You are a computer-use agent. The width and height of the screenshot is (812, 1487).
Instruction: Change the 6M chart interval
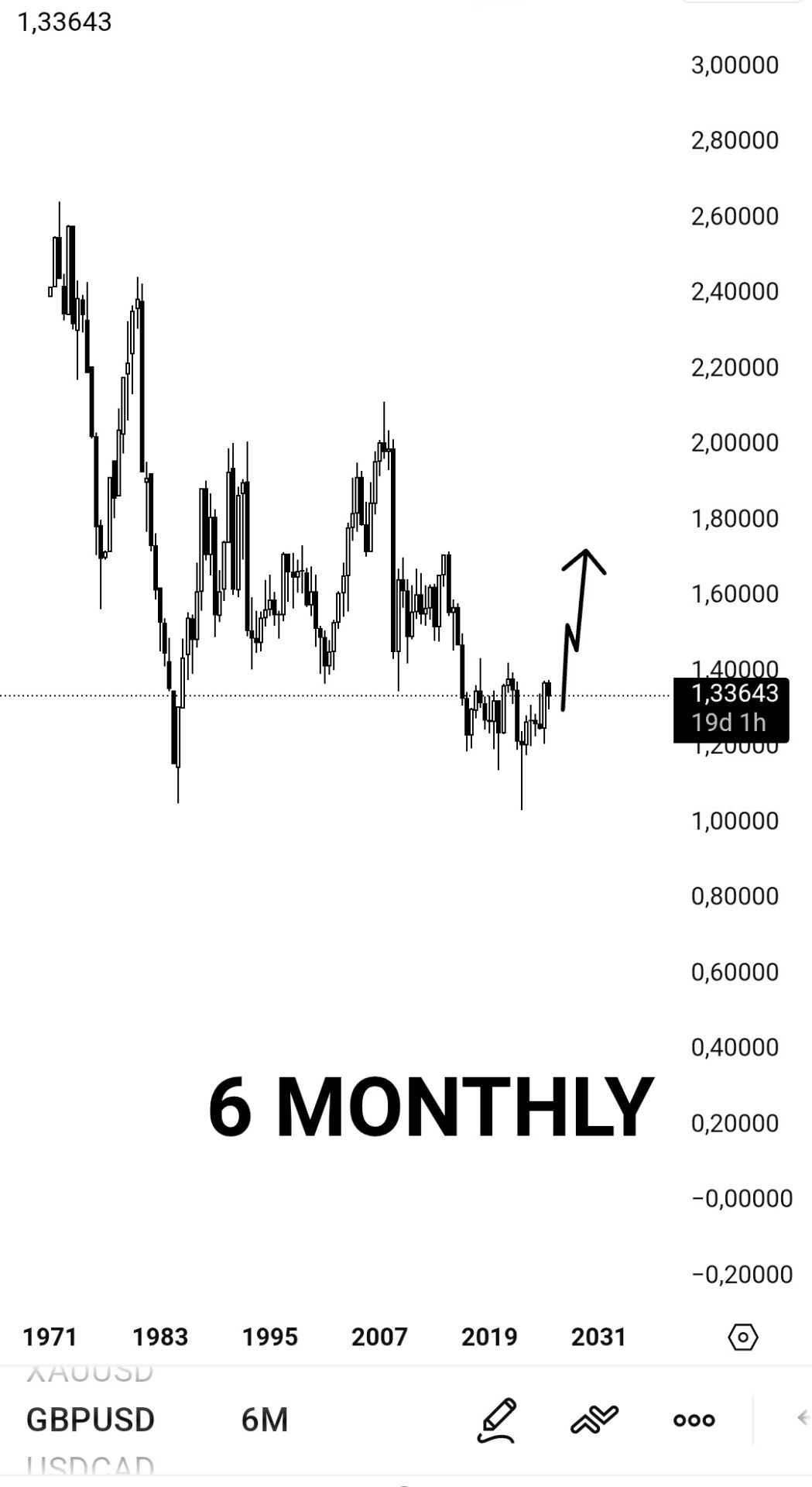pyautogui.click(x=265, y=1420)
